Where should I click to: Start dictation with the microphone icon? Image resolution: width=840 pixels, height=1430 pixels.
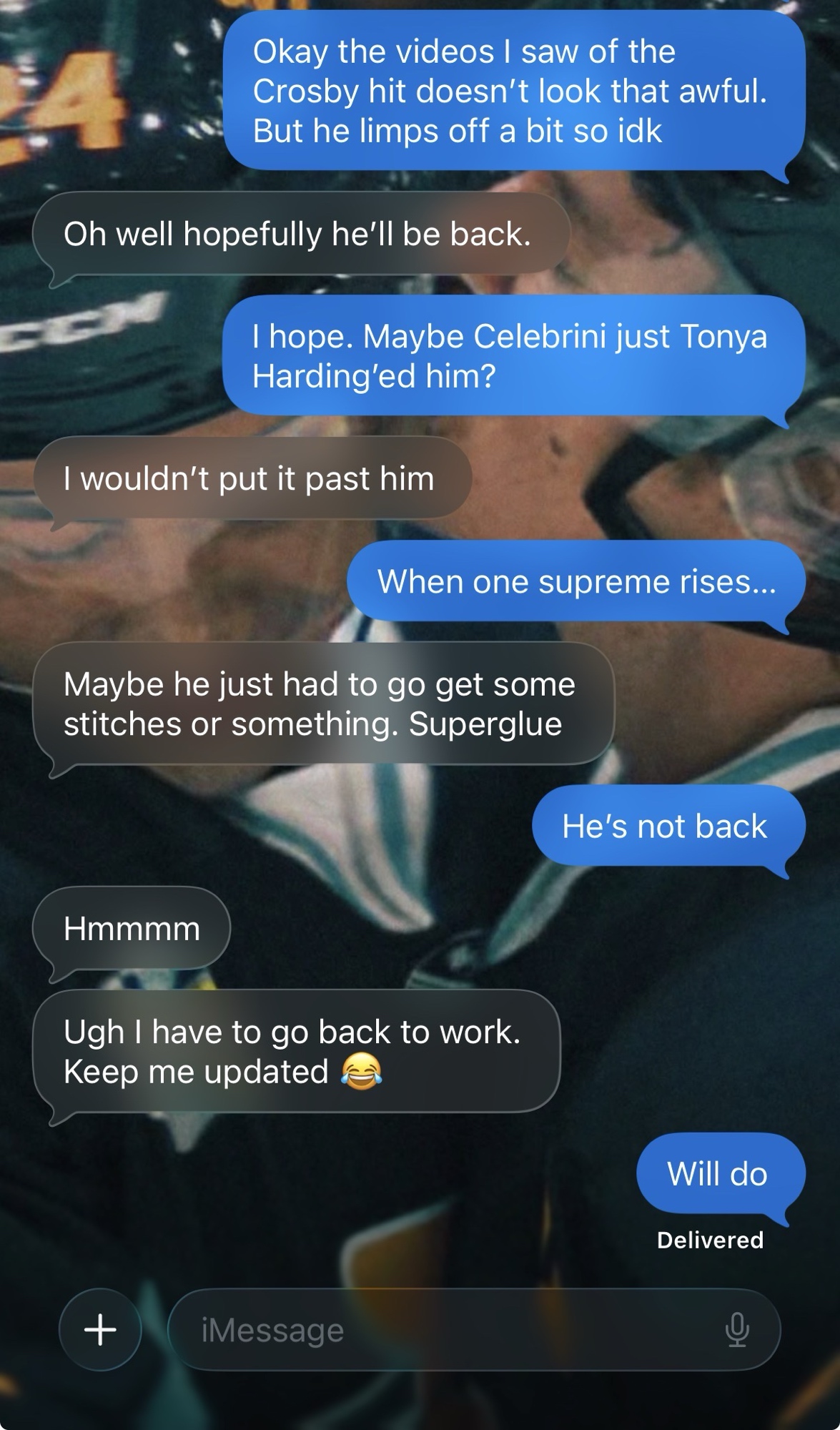tap(736, 1330)
